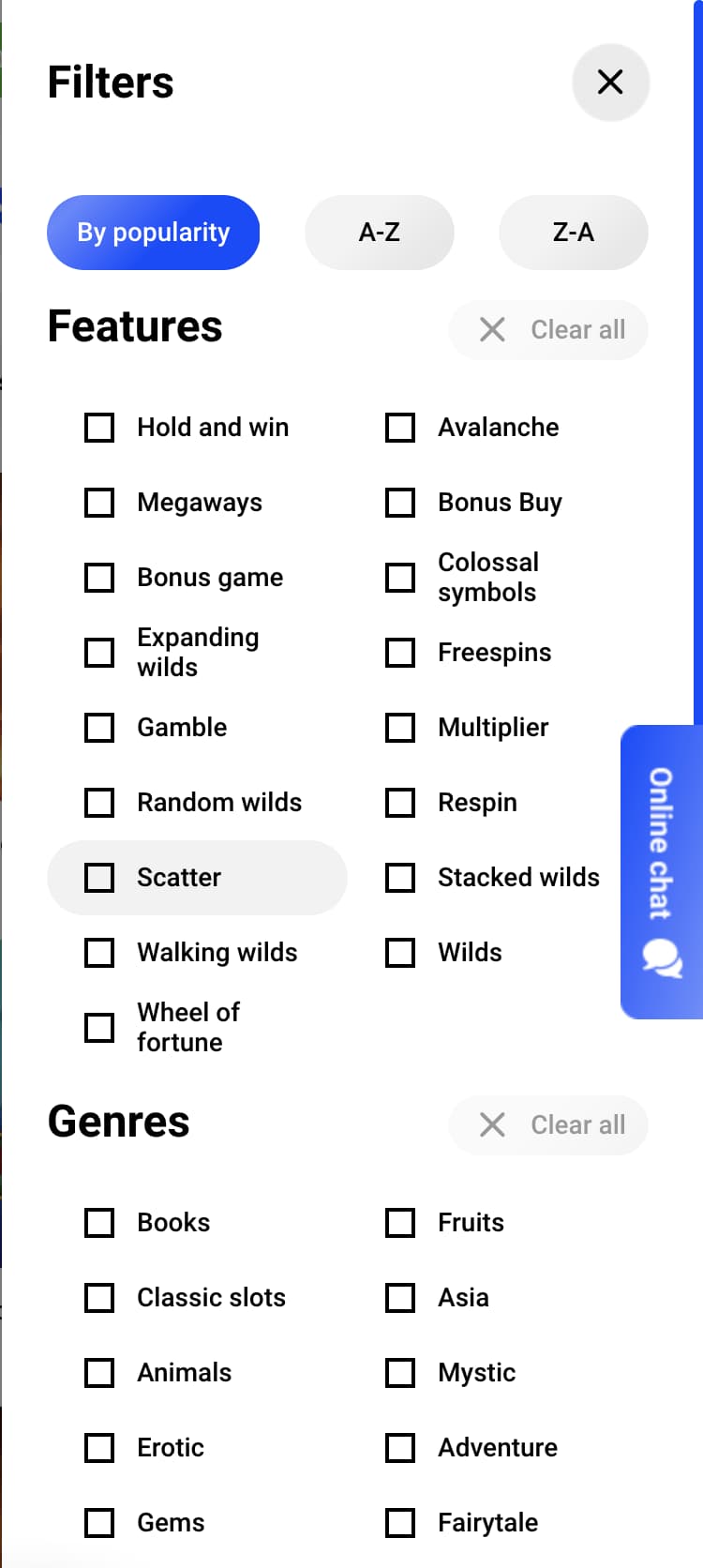The width and height of the screenshot is (703, 1568).
Task: Filter by Scatter feature
Action: tap(99, 878)
